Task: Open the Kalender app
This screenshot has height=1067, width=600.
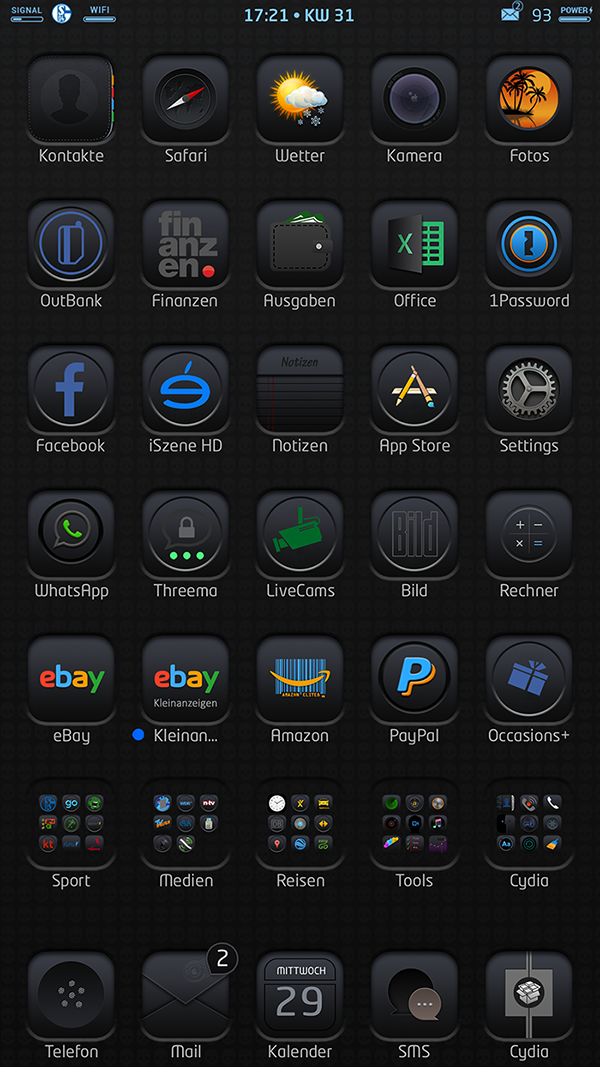Action: [x=300, y=995]
